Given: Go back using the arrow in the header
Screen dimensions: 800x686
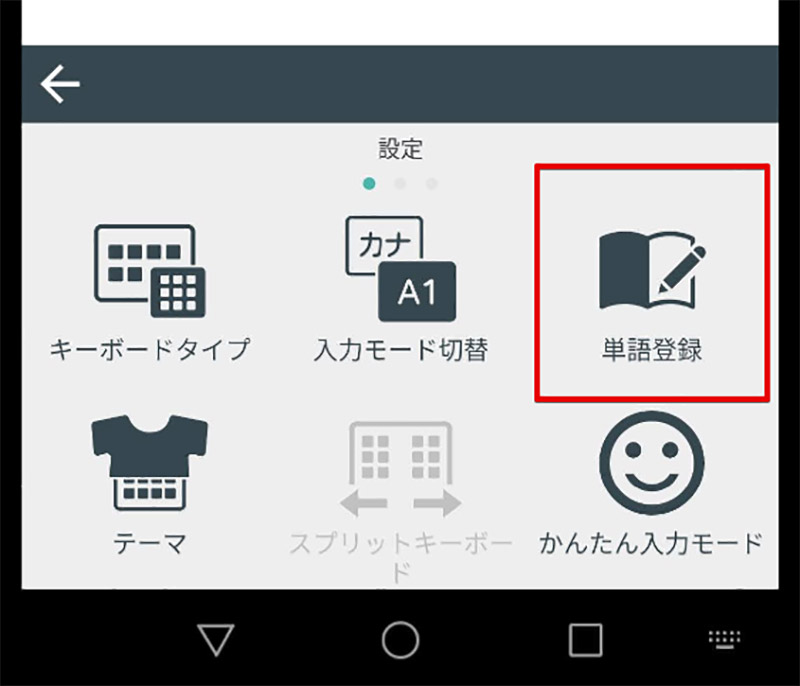Looking at the screenshot, I should point(60,85).
